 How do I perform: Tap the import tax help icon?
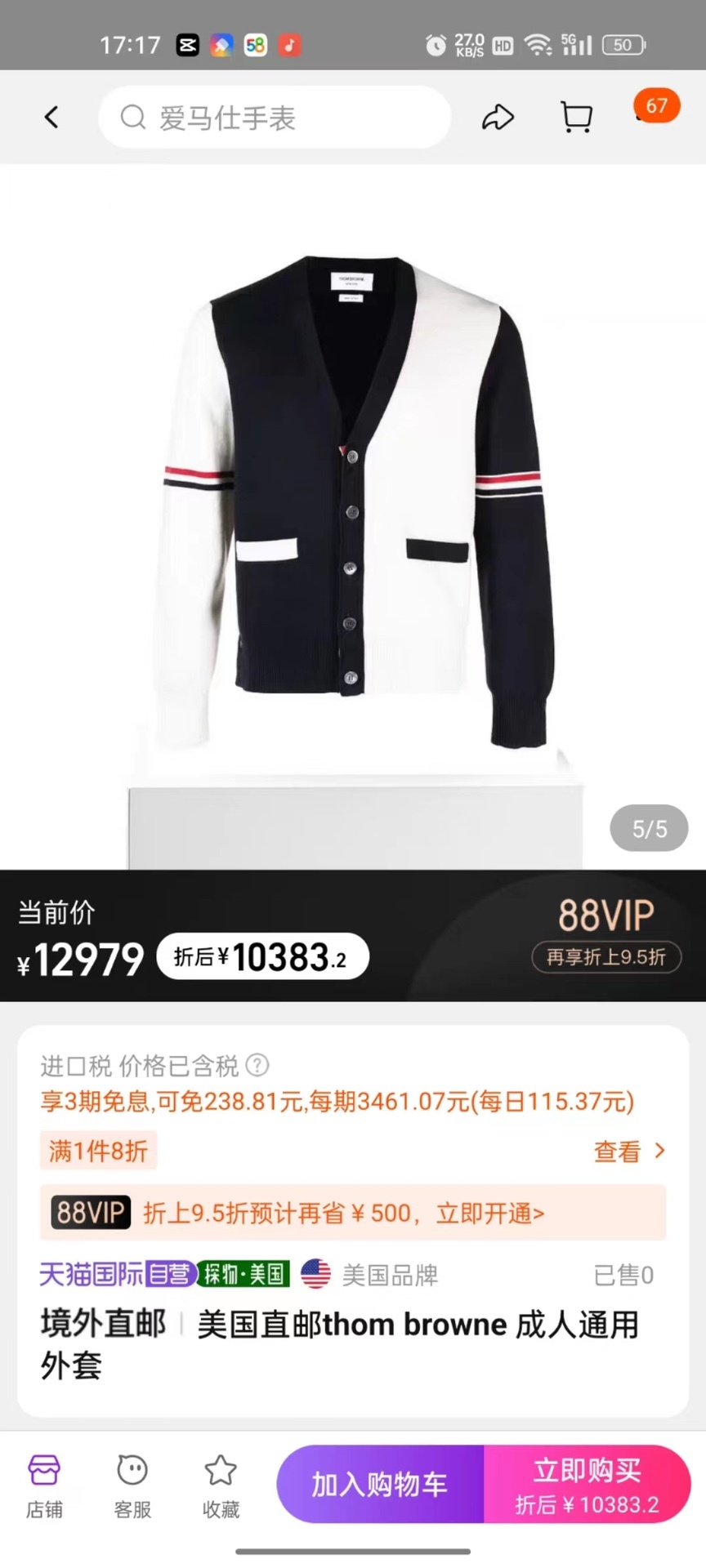pos(257,1065)
